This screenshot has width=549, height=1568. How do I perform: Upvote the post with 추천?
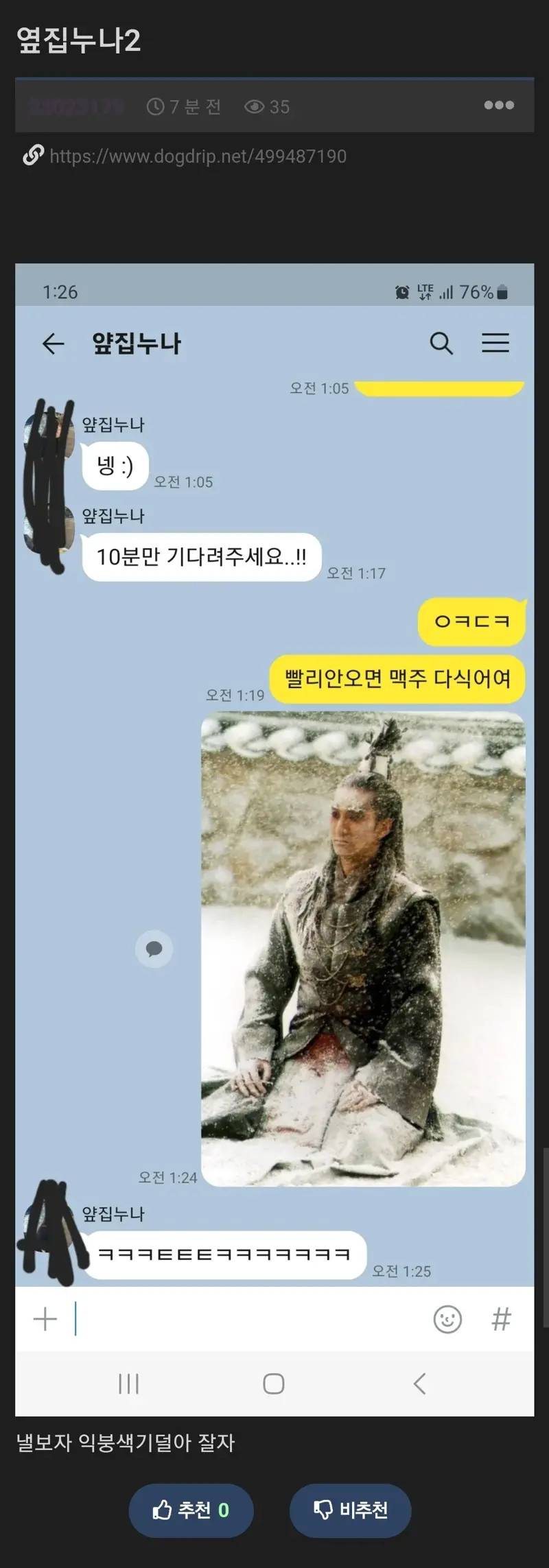[191, 1510]
